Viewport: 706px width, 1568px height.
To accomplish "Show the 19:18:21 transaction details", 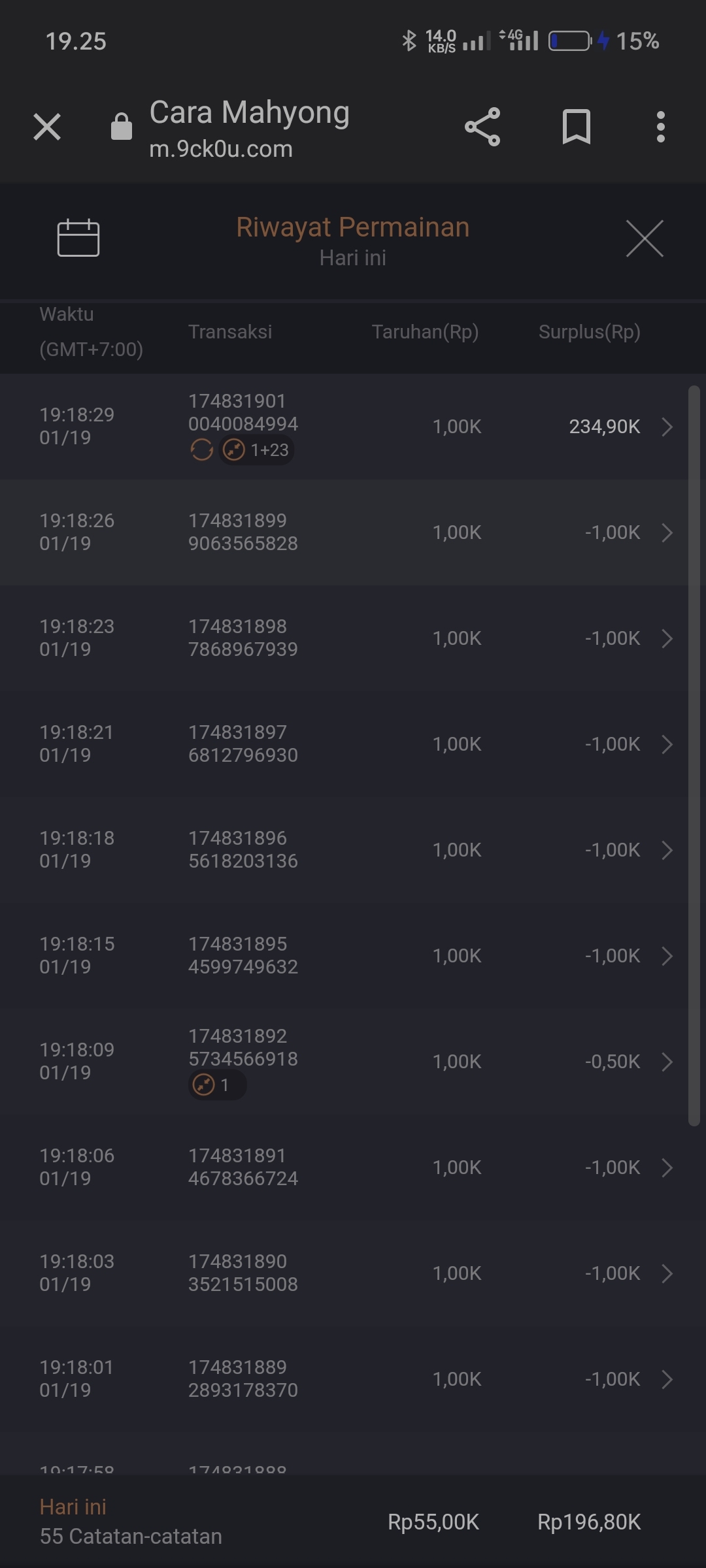I will (x=353, y=744).
